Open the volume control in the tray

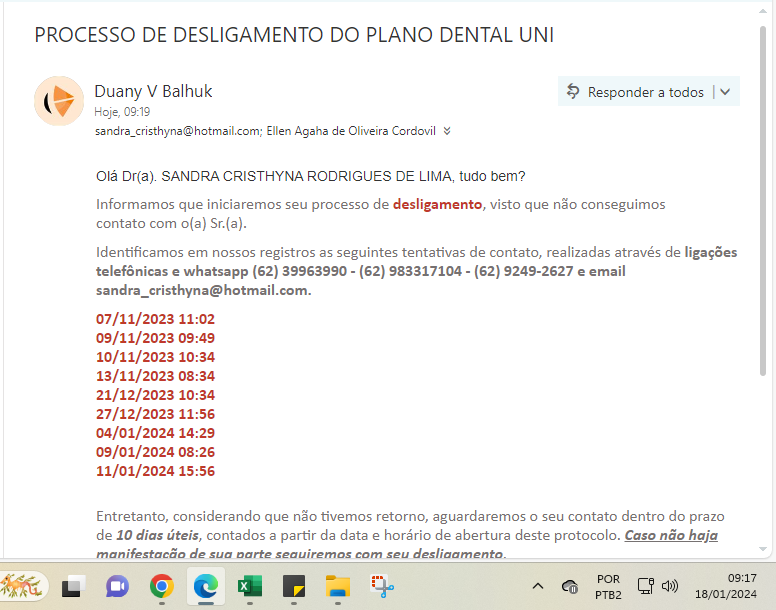[670, 586]
